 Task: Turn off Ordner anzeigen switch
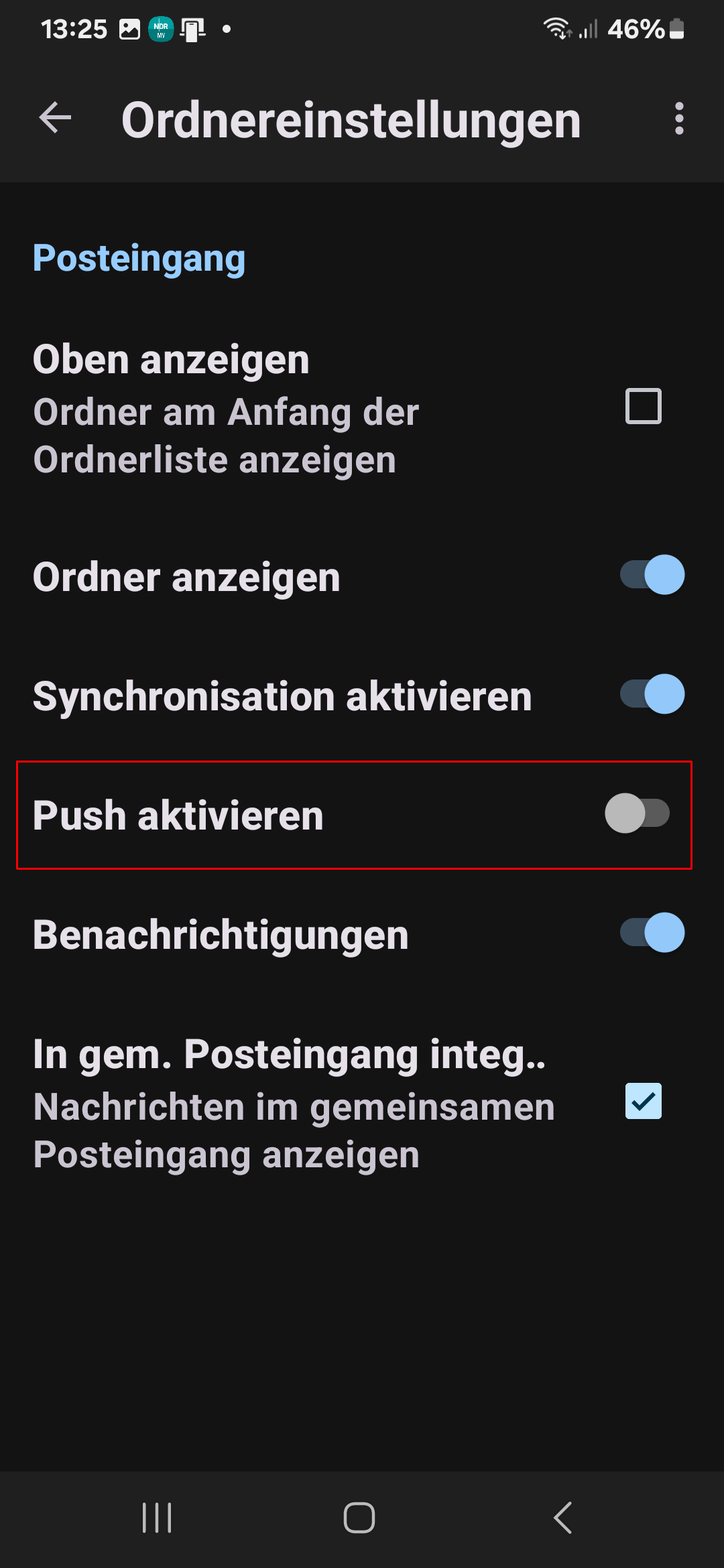(652, 575)
